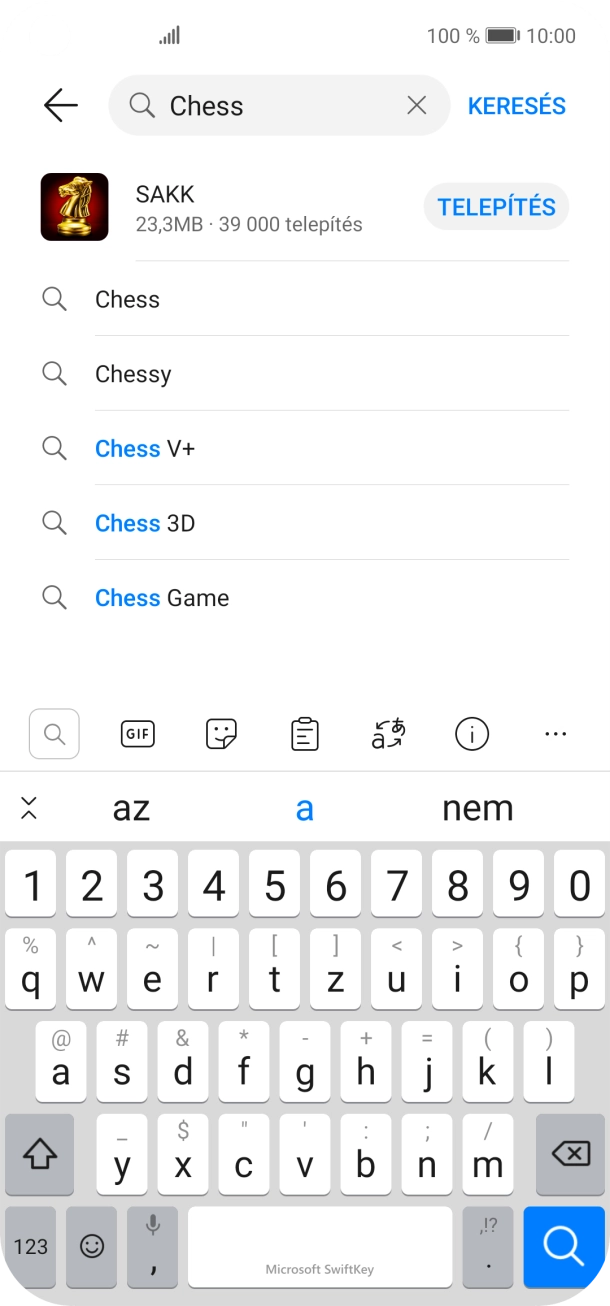
Task: Tap the KERESÉS search button
Action: tap(516, 106)
